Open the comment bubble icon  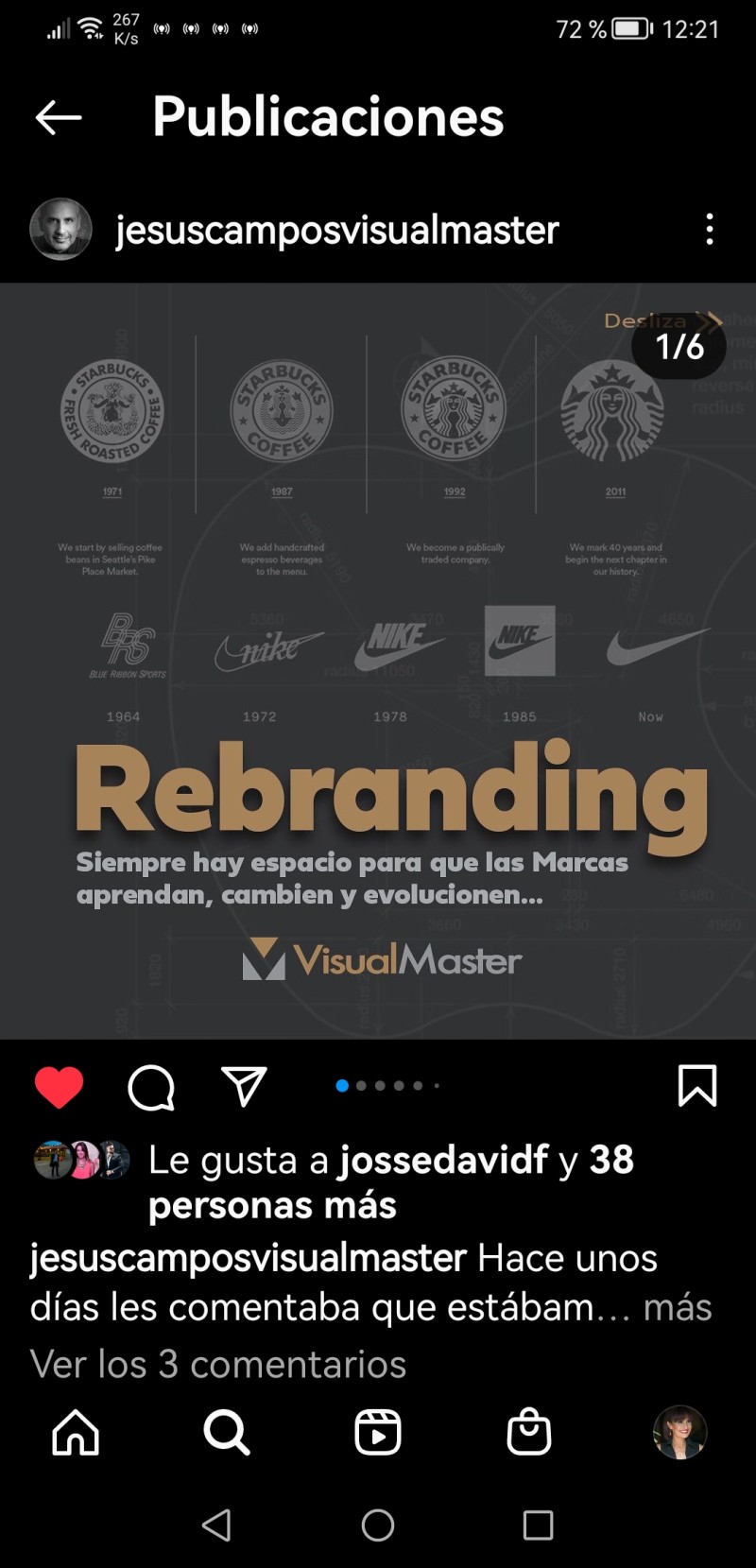click(x=151, y=1087)
